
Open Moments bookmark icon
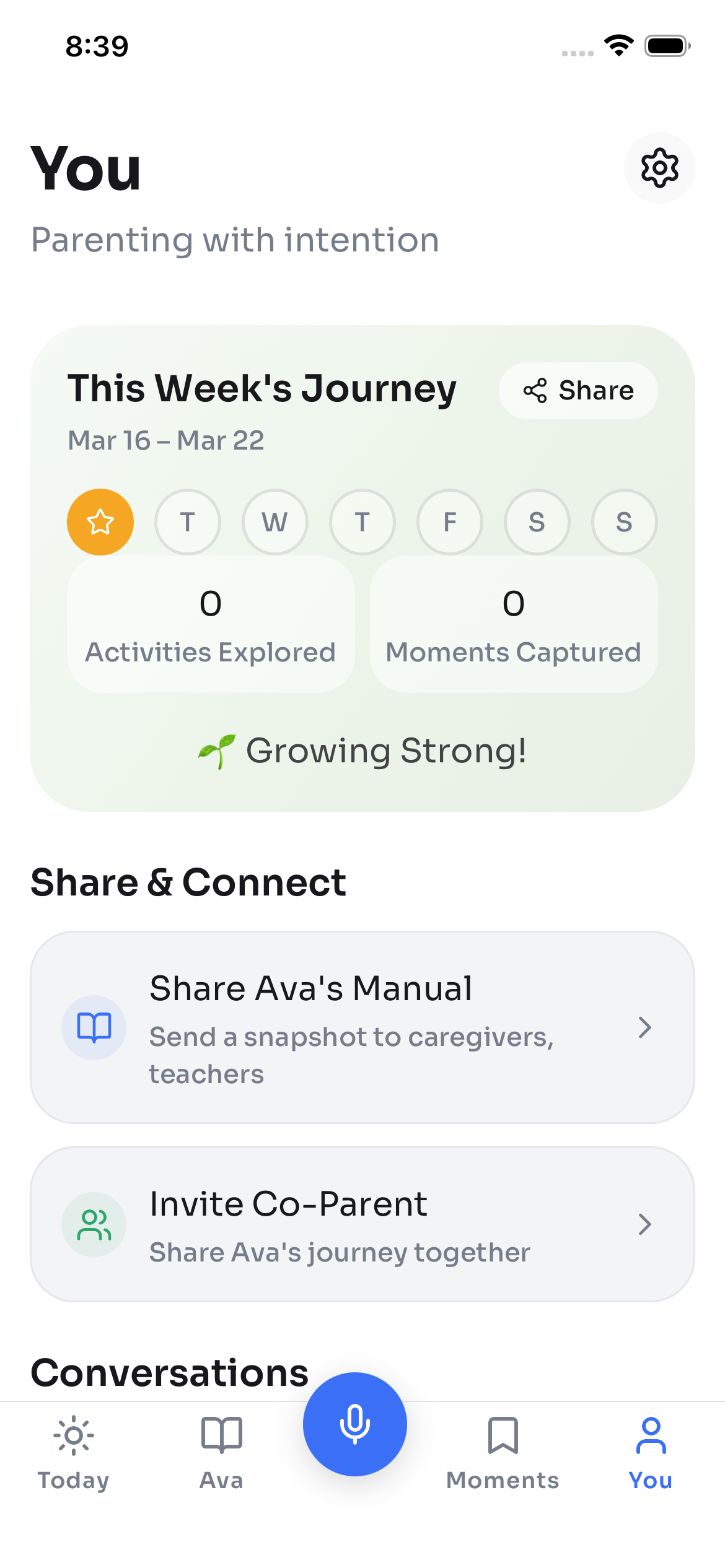503,1435
